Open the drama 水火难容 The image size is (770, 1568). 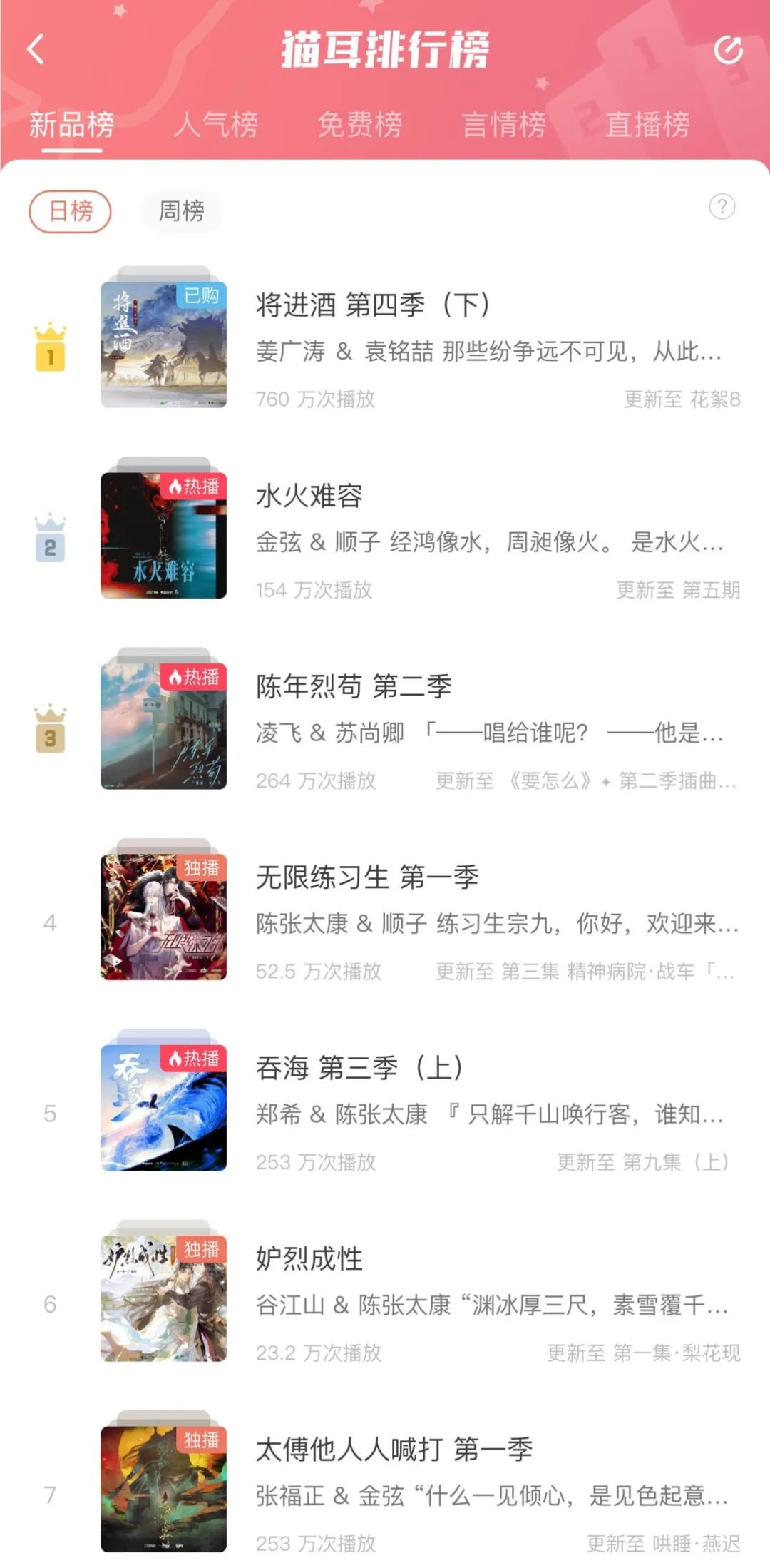tap(309, 496)
